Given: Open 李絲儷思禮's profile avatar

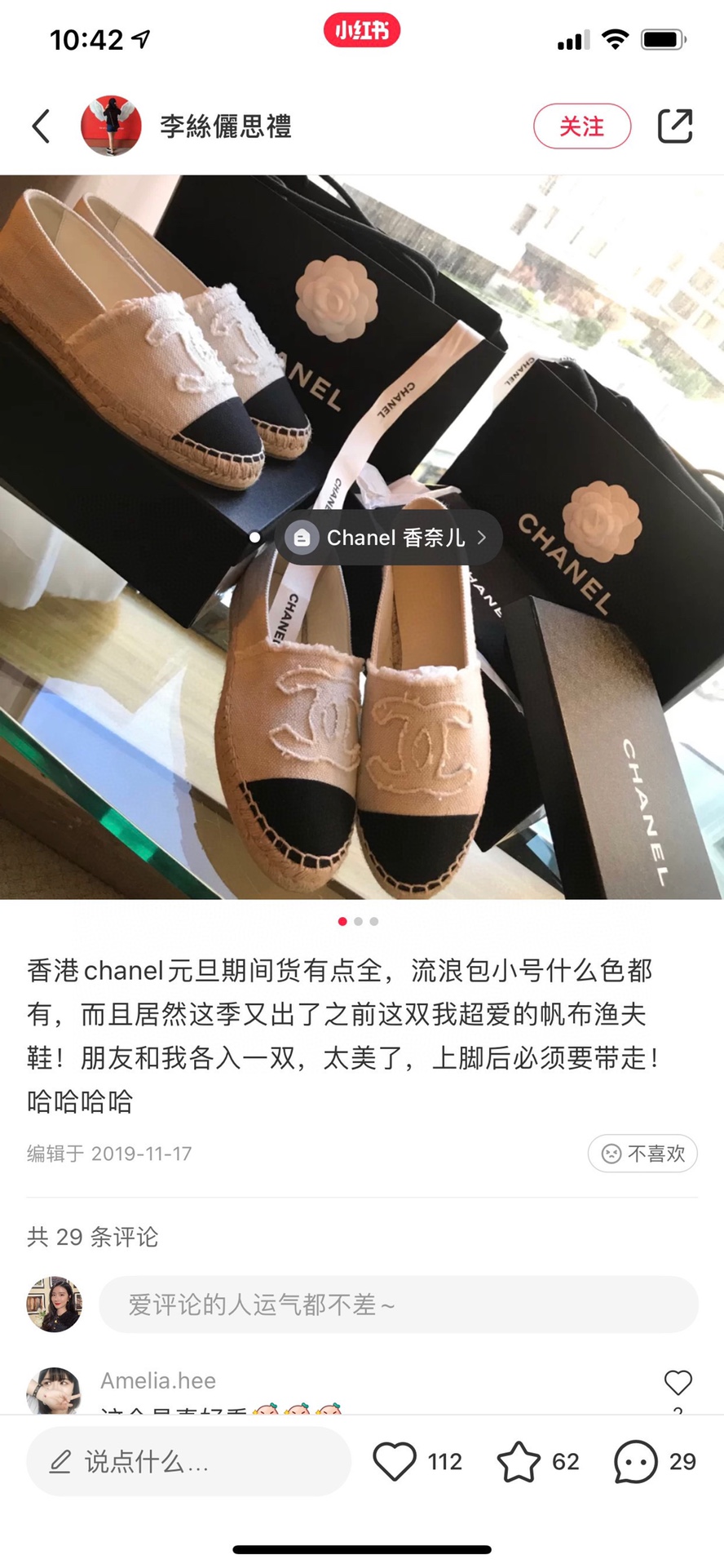Looking at the screenshot, I should click(111, 126).
